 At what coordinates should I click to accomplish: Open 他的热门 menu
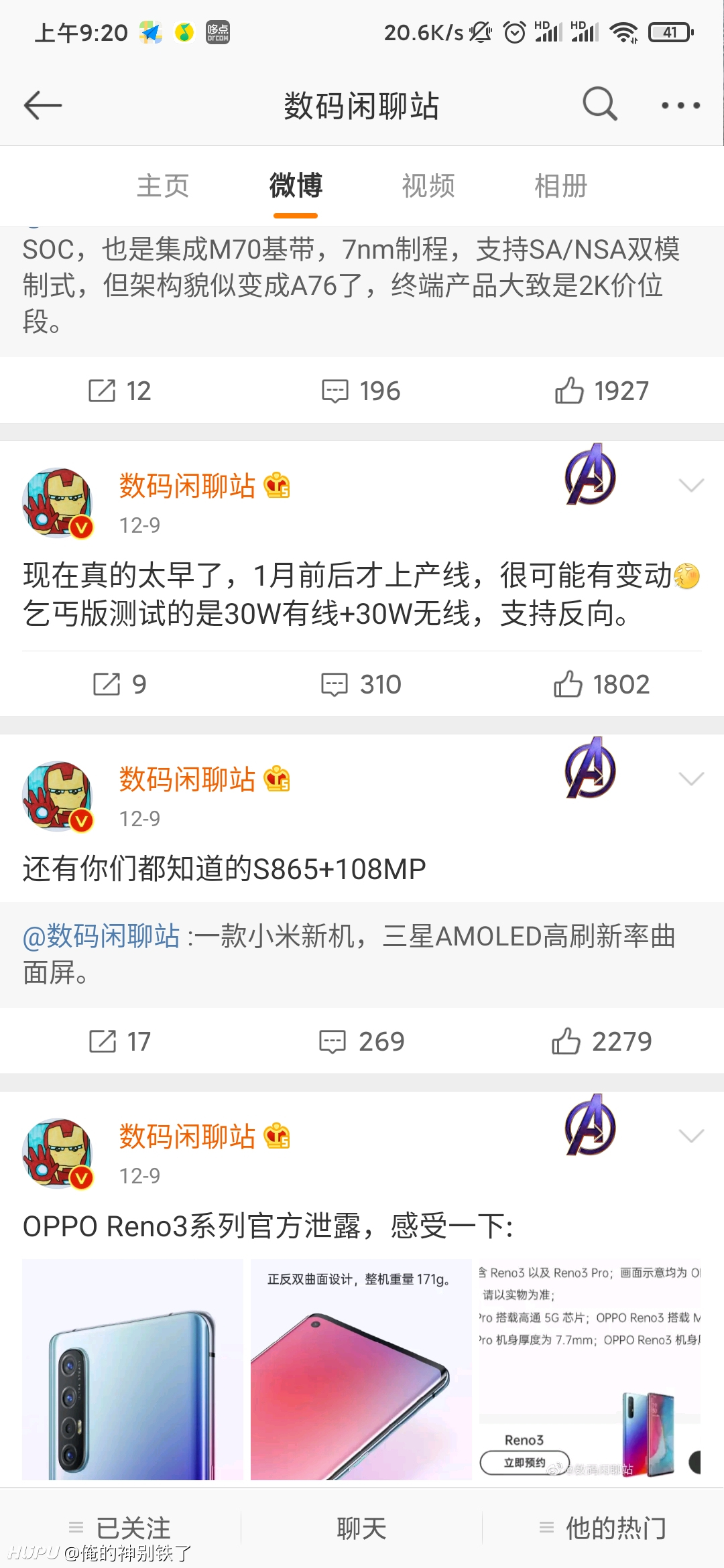(603, 1528)
